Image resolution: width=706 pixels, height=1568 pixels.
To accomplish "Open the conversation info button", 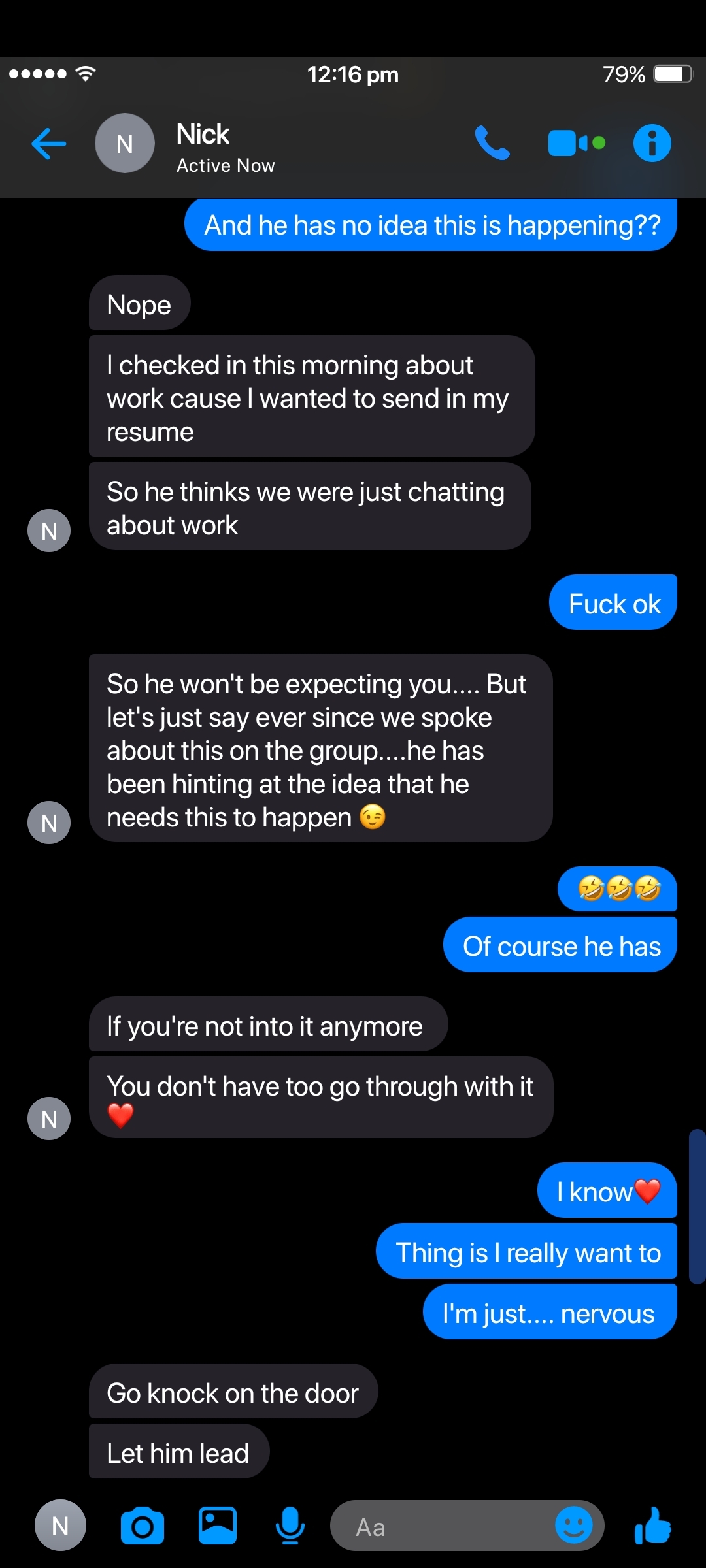I will coord(652,143).
